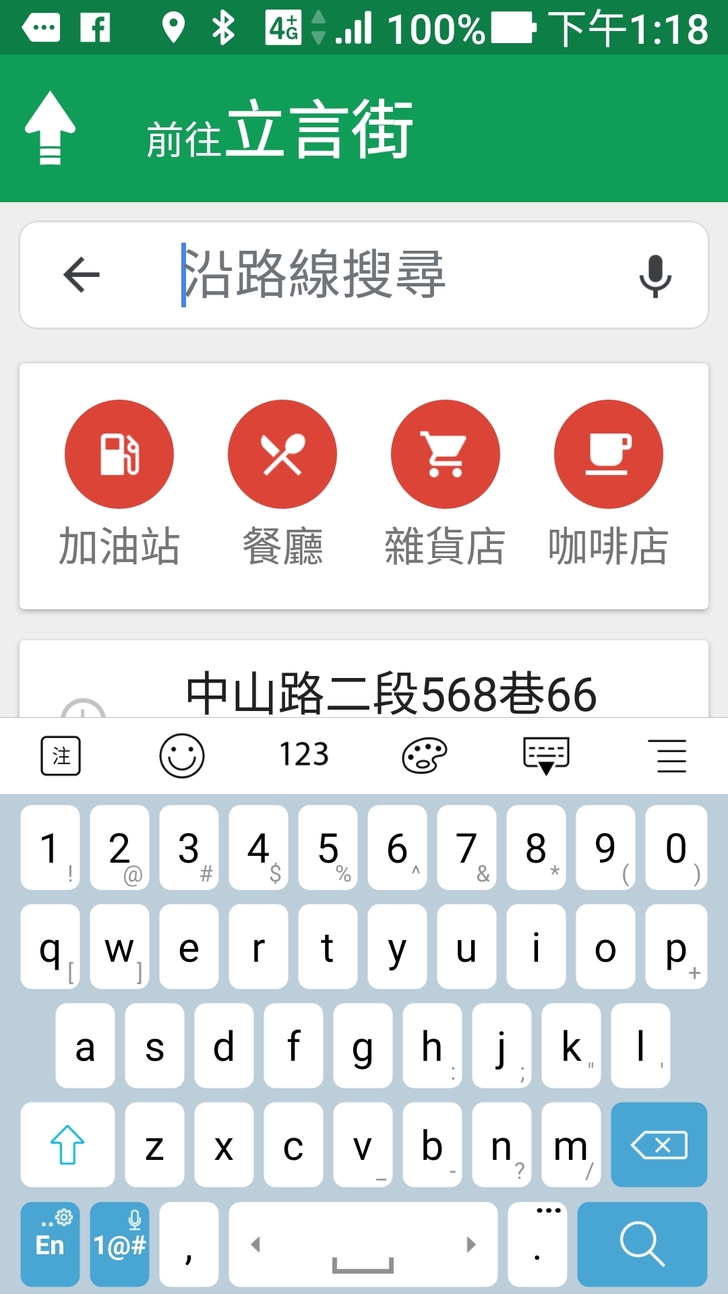Switch keyboard to 123 number mode
The image size is (728, 1294).
[304, 755]
